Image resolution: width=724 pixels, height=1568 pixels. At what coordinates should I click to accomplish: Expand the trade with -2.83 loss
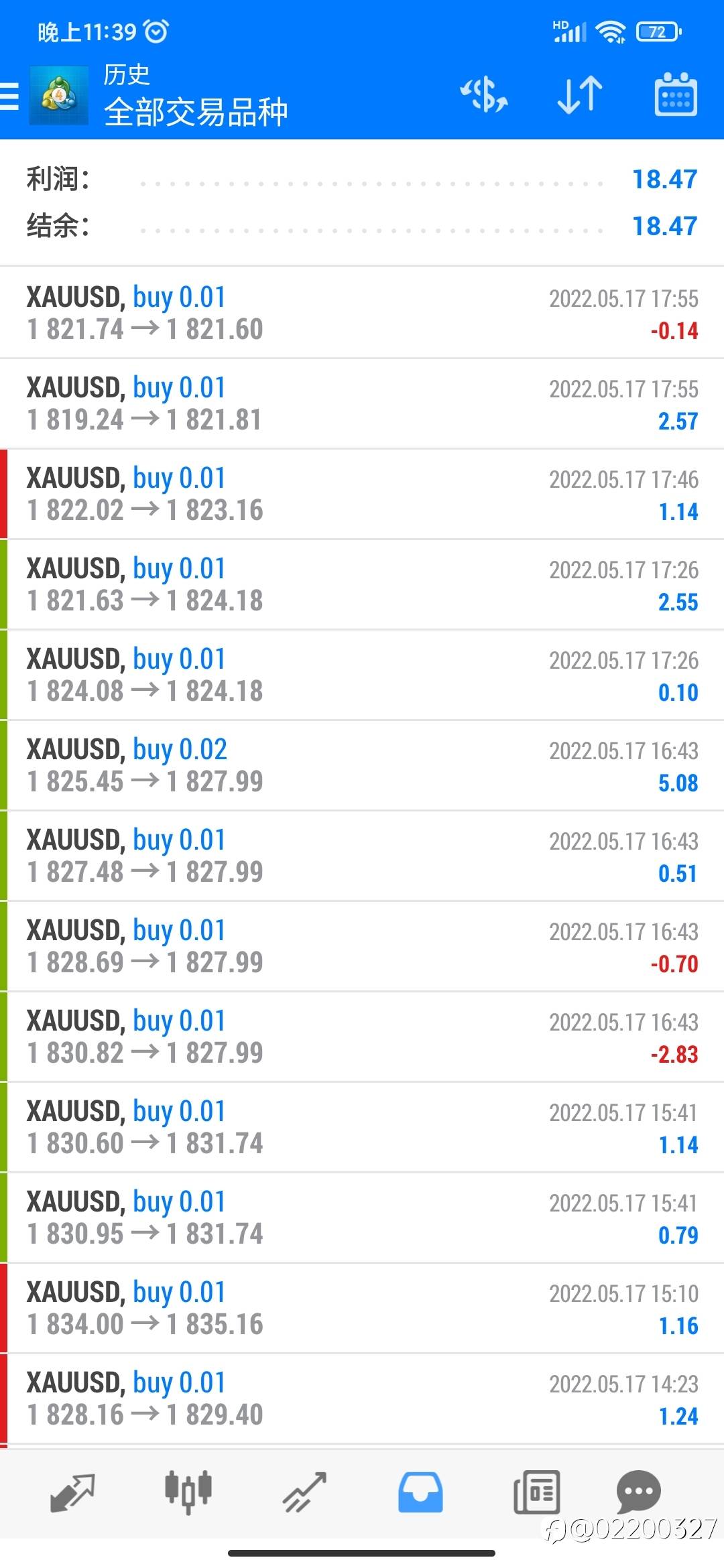pos(362,1037)
